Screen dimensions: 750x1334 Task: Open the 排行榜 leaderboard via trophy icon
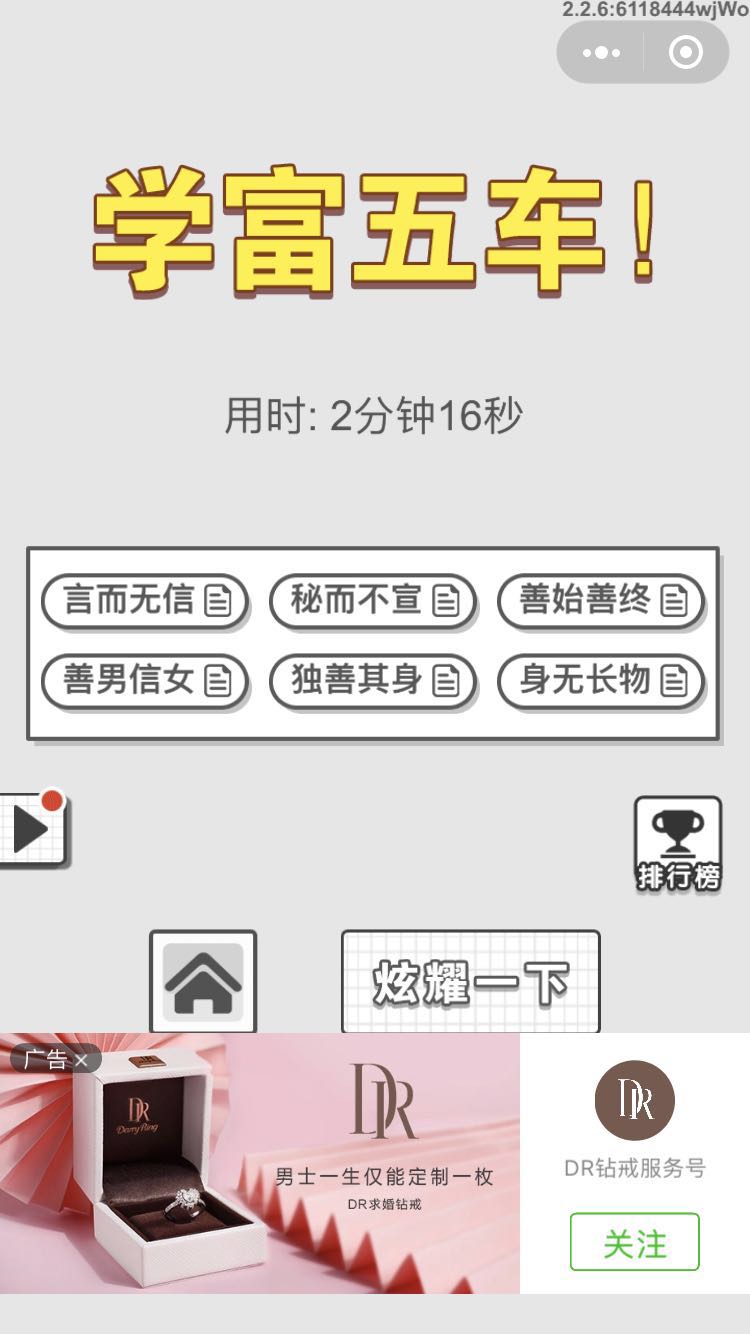pyautogui.click(x=678, y=842)
